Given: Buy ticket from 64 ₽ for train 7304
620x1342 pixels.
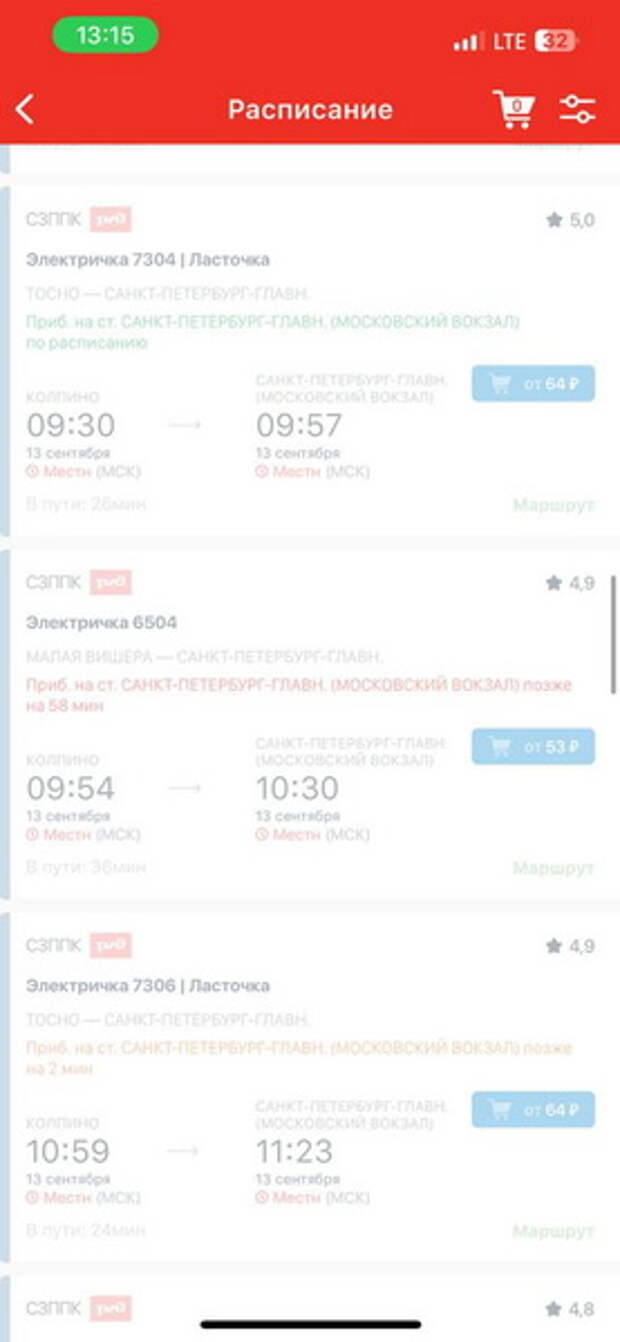Looking at the screenshot, I should click(533, 383).
